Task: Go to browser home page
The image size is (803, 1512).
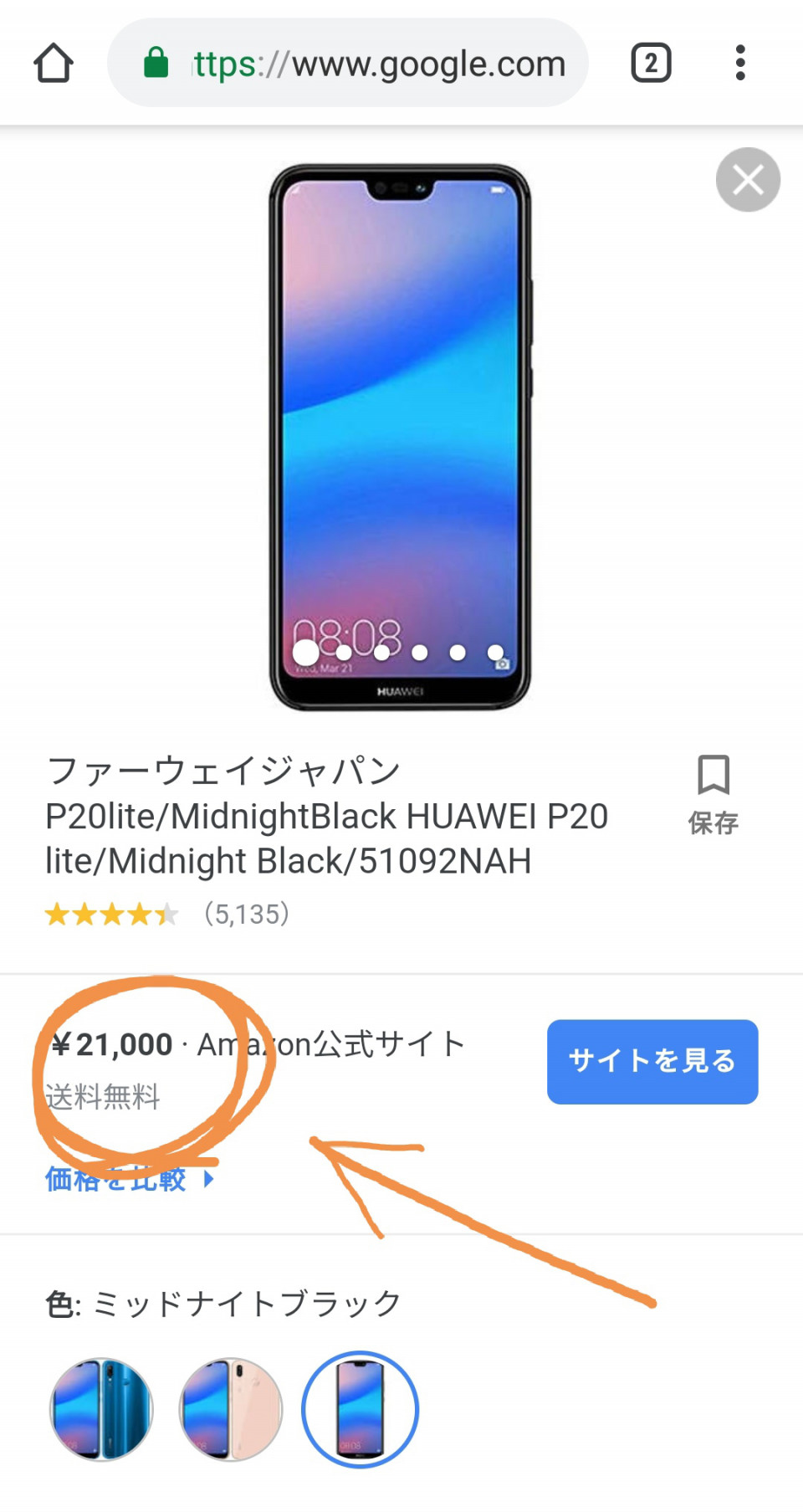Action: (x=54, y=64)
